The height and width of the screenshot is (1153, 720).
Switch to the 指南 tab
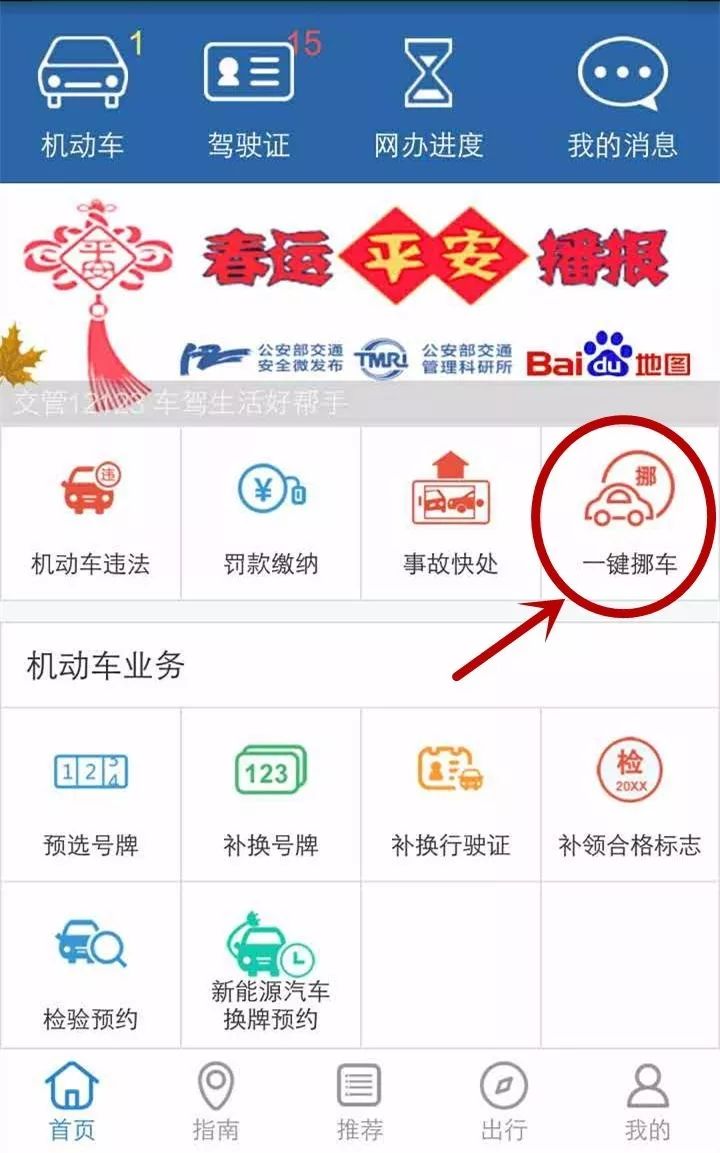[x=216, y=1100]
